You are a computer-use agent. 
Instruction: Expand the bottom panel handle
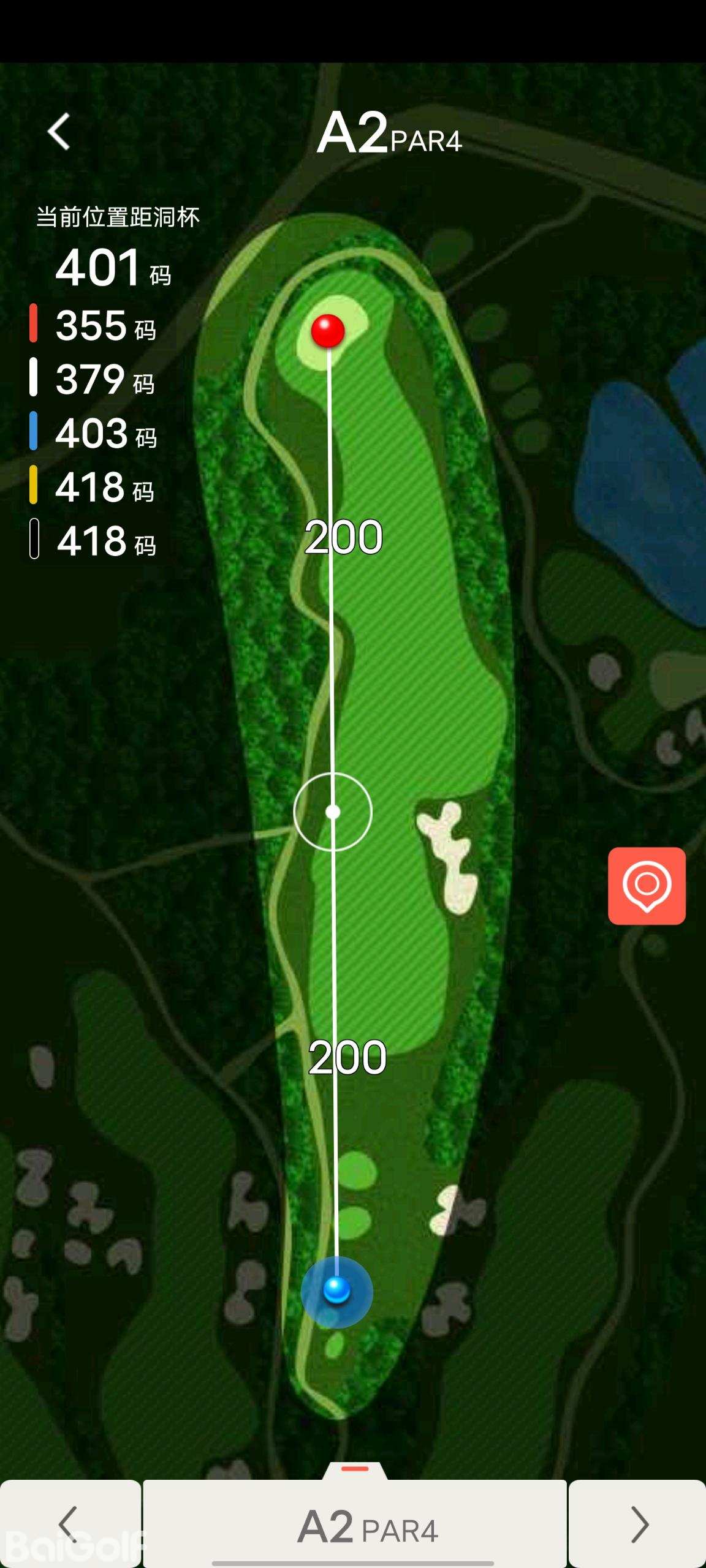(x=355, y=1470)
